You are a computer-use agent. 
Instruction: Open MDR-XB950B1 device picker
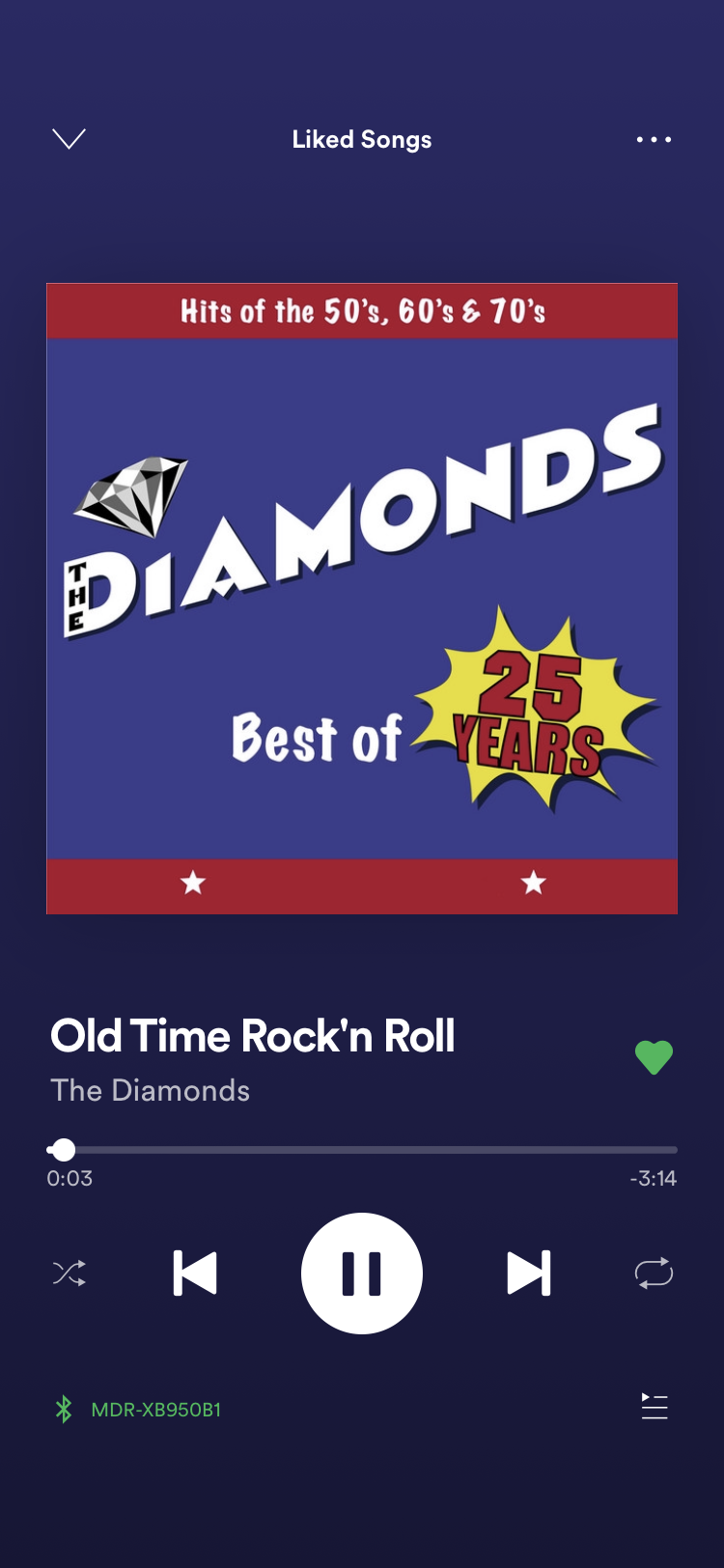pos(138,1410)
